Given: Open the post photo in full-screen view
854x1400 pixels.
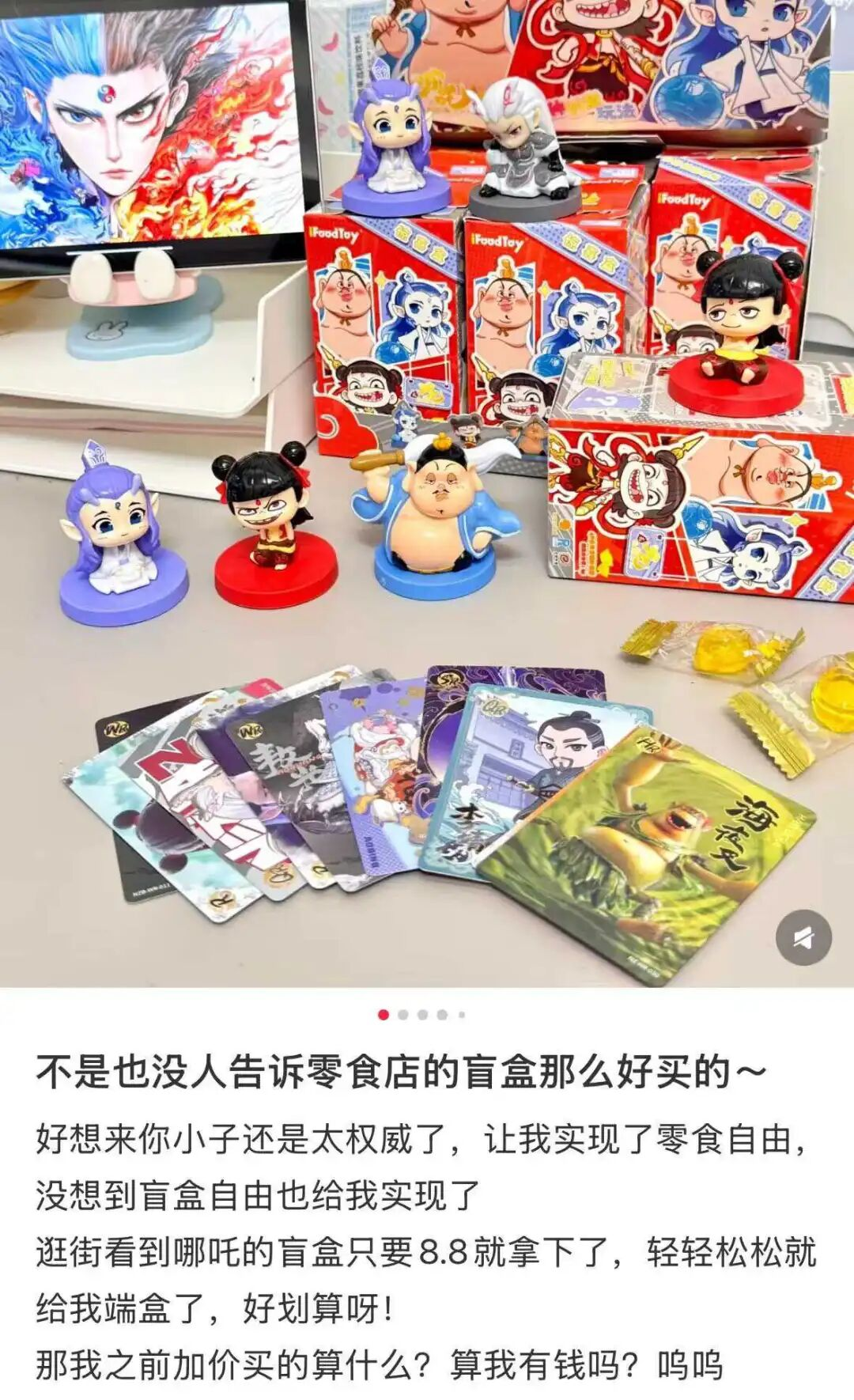Looking at the screenshot, I should point(427,490).
